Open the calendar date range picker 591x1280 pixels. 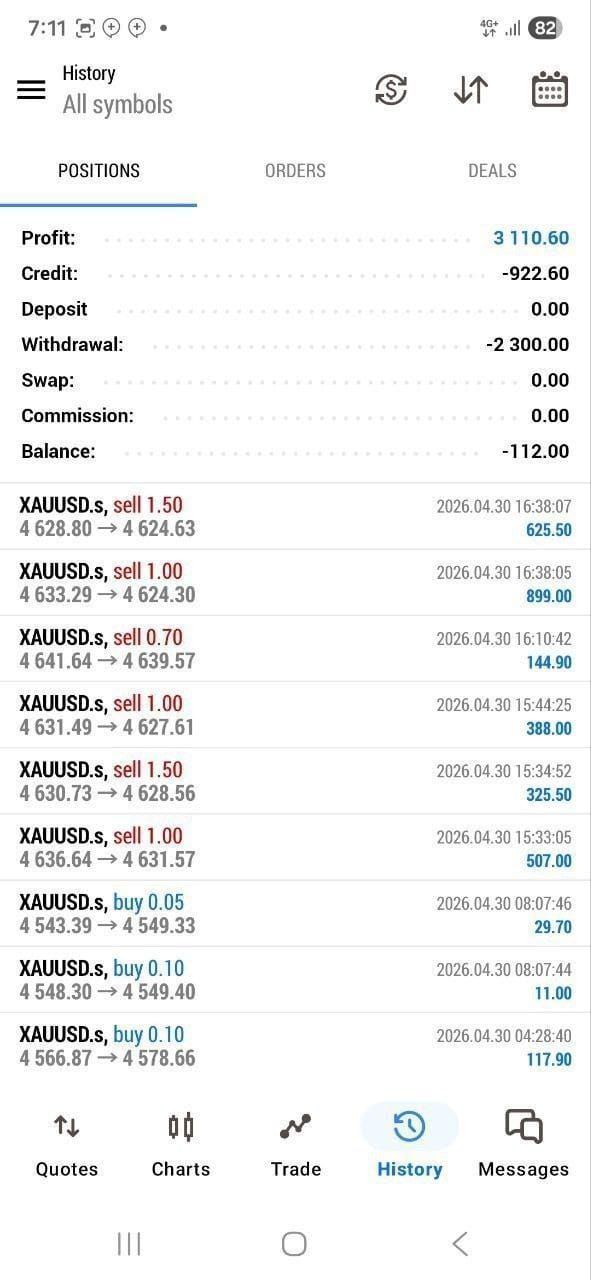click(549, 90)
